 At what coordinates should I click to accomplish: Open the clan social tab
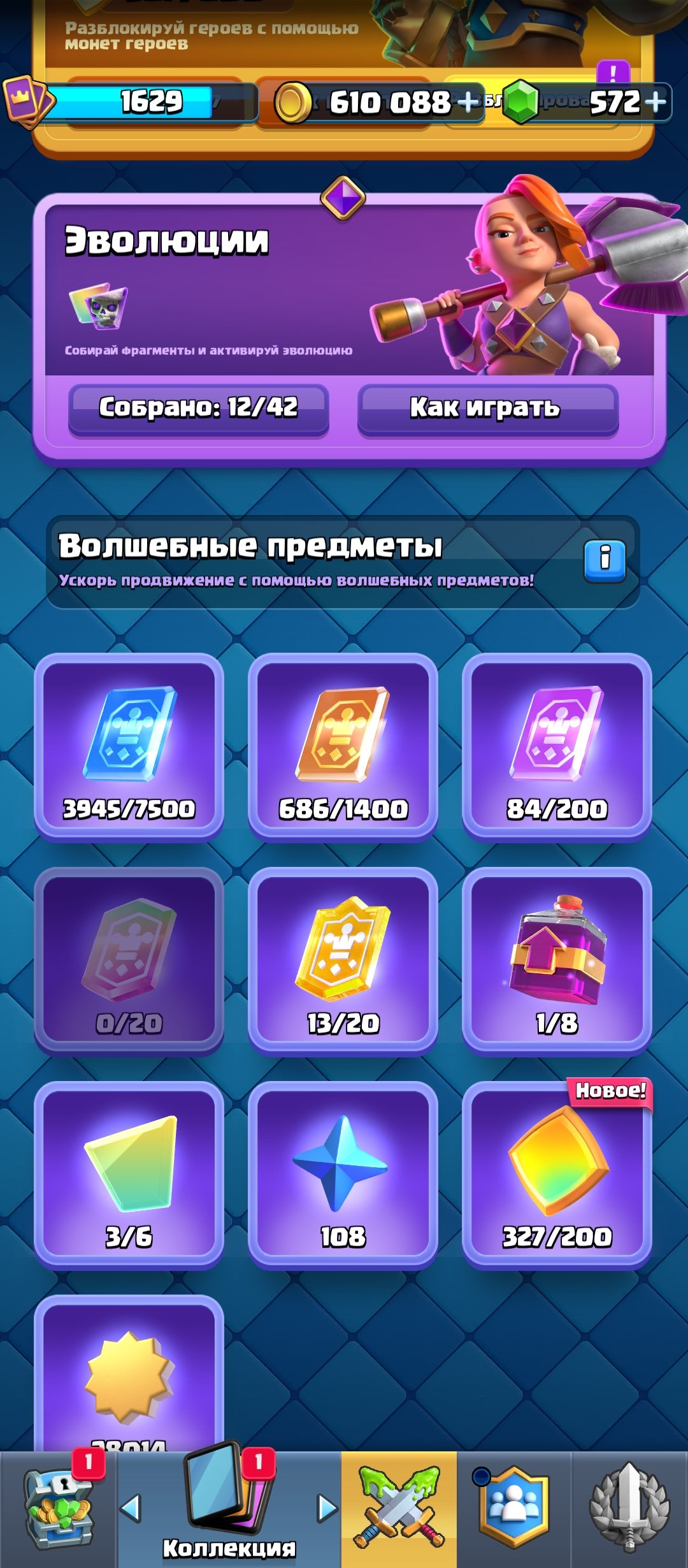coord(513,1509)
